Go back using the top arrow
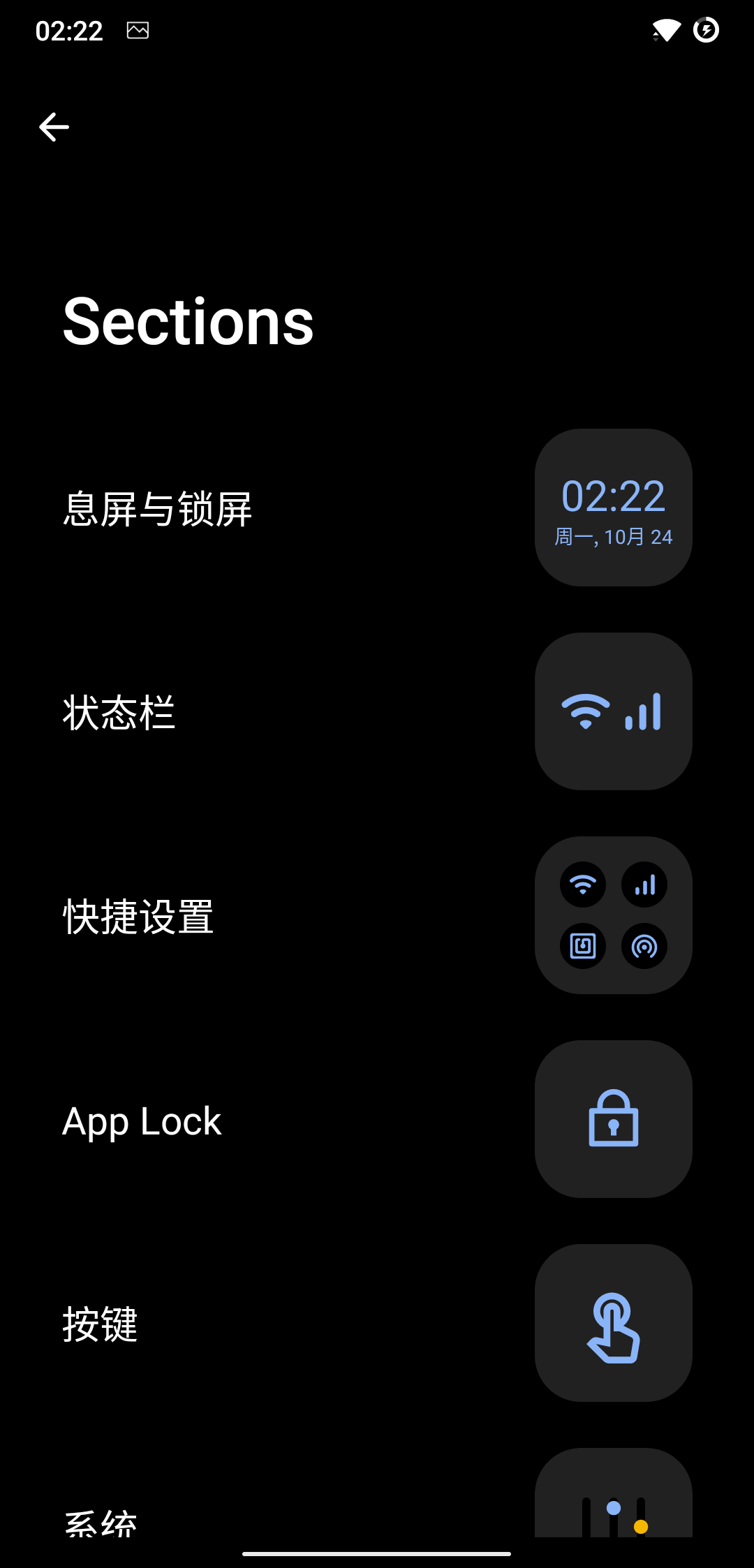The height and width of the screenshot is (1568, 754). (x=54, y=127)
